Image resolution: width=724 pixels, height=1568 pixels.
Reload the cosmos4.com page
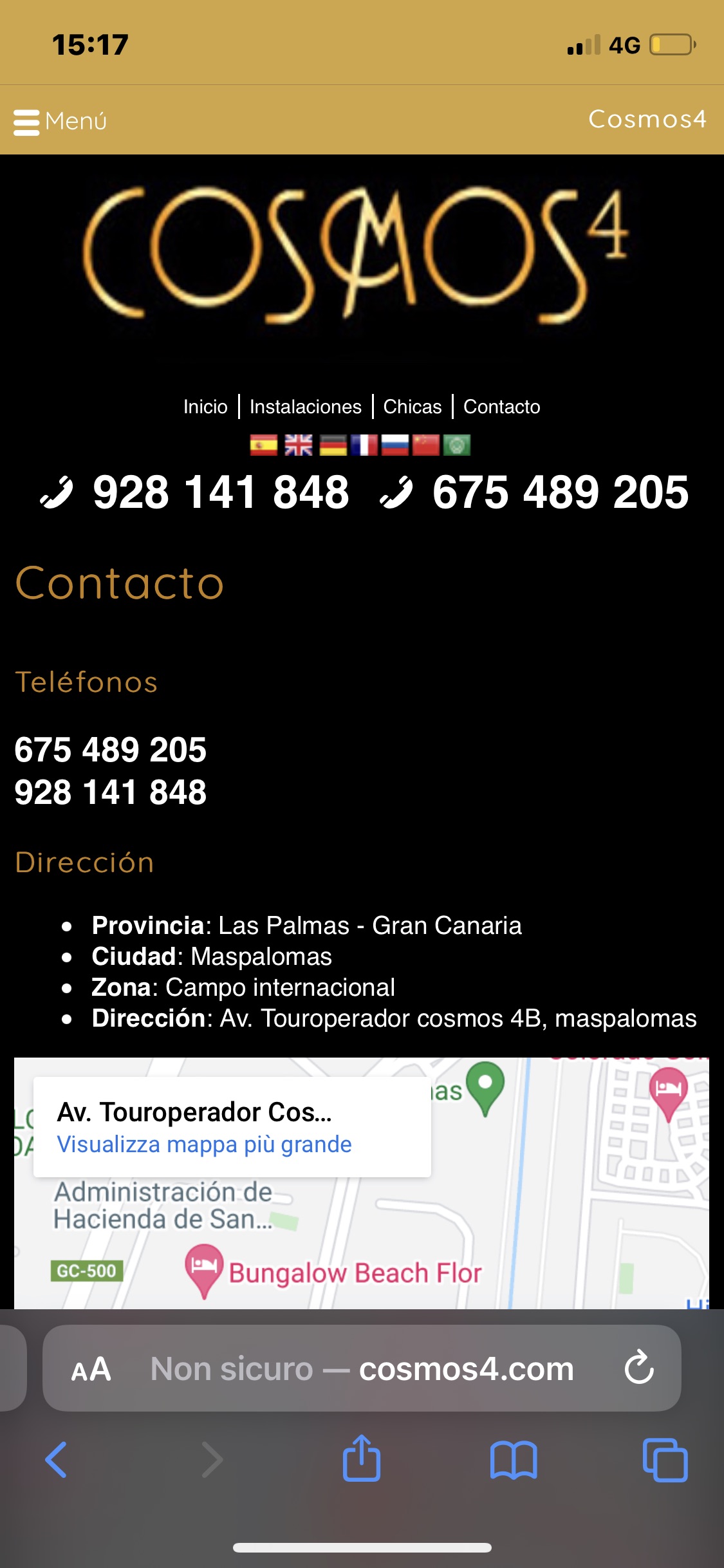click(639, 1367)
